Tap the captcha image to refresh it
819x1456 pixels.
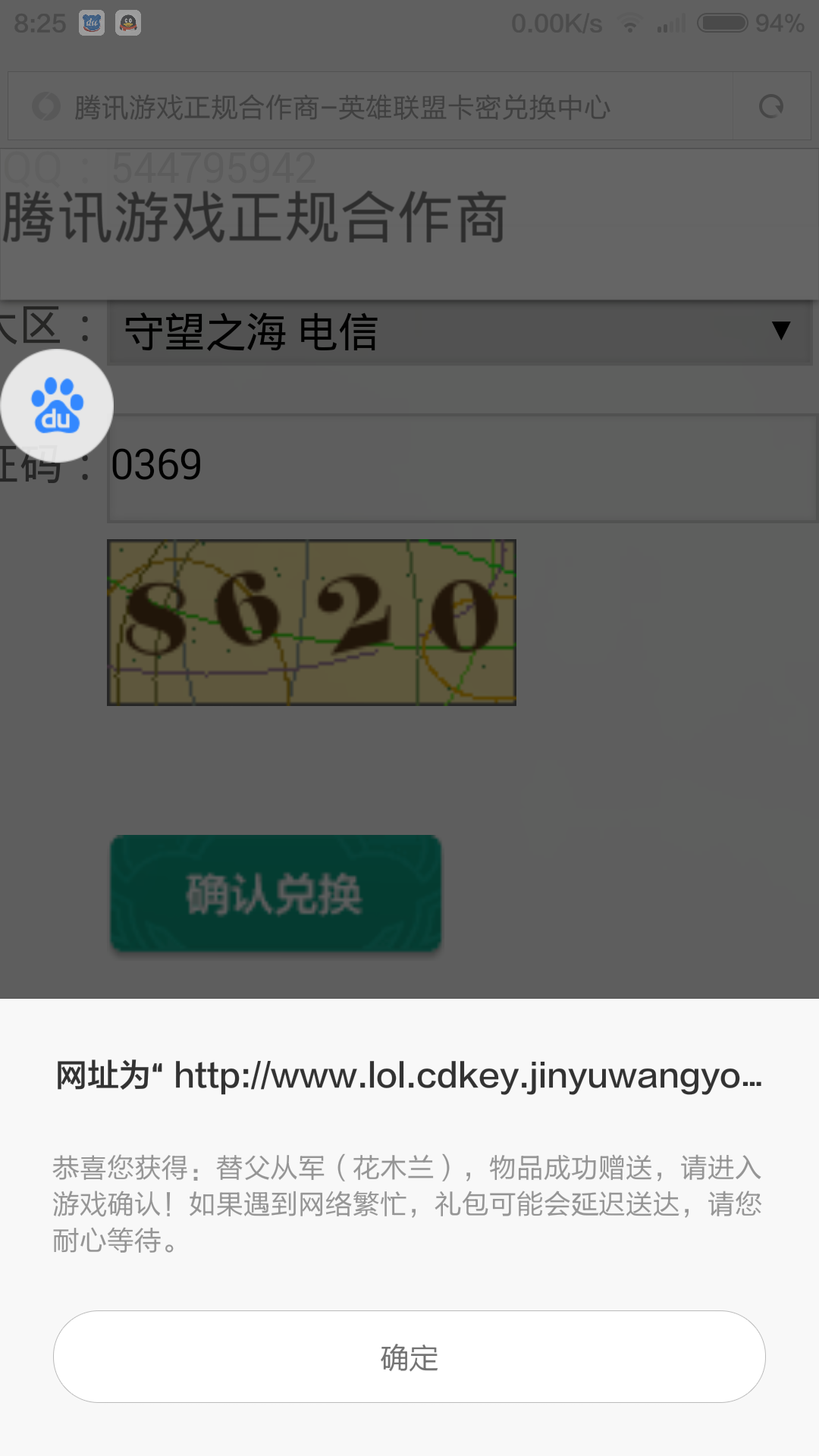311,622
